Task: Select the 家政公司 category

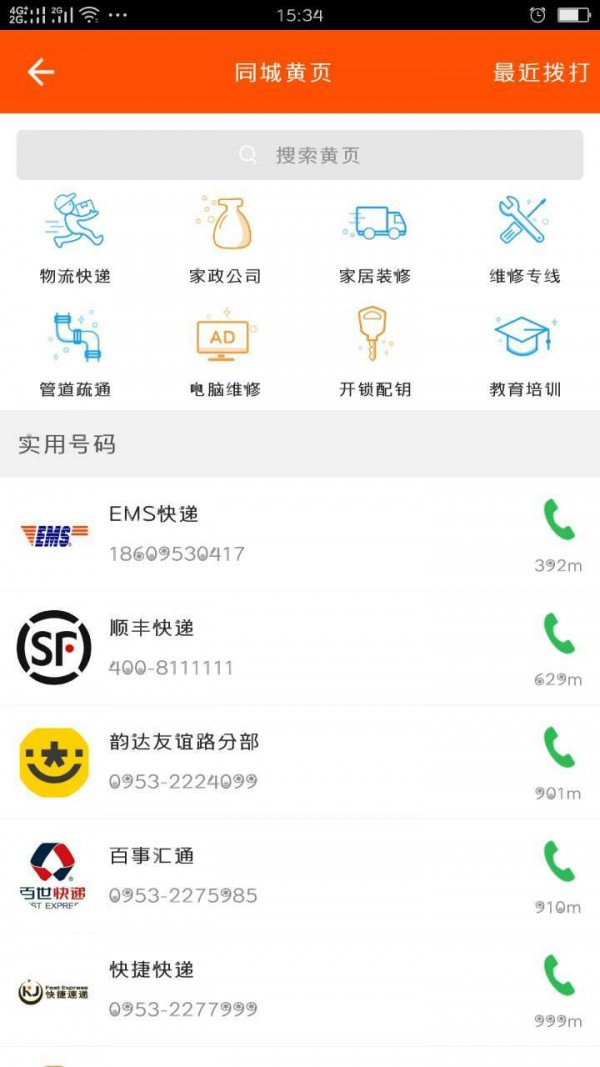Action: (225, 239)
